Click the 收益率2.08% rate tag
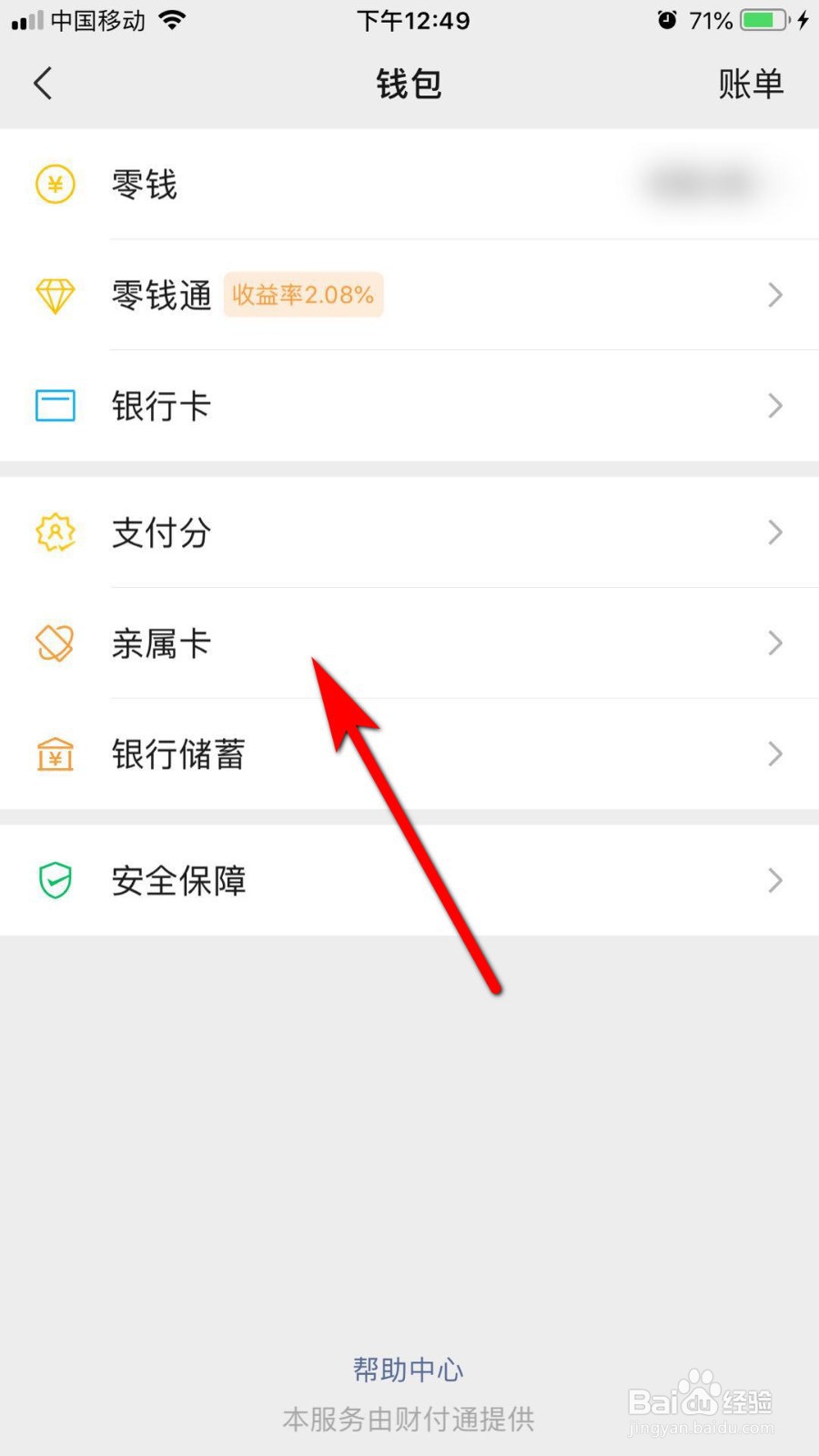The height and width of the screenshot is (1456, 819). click(304, 295)
